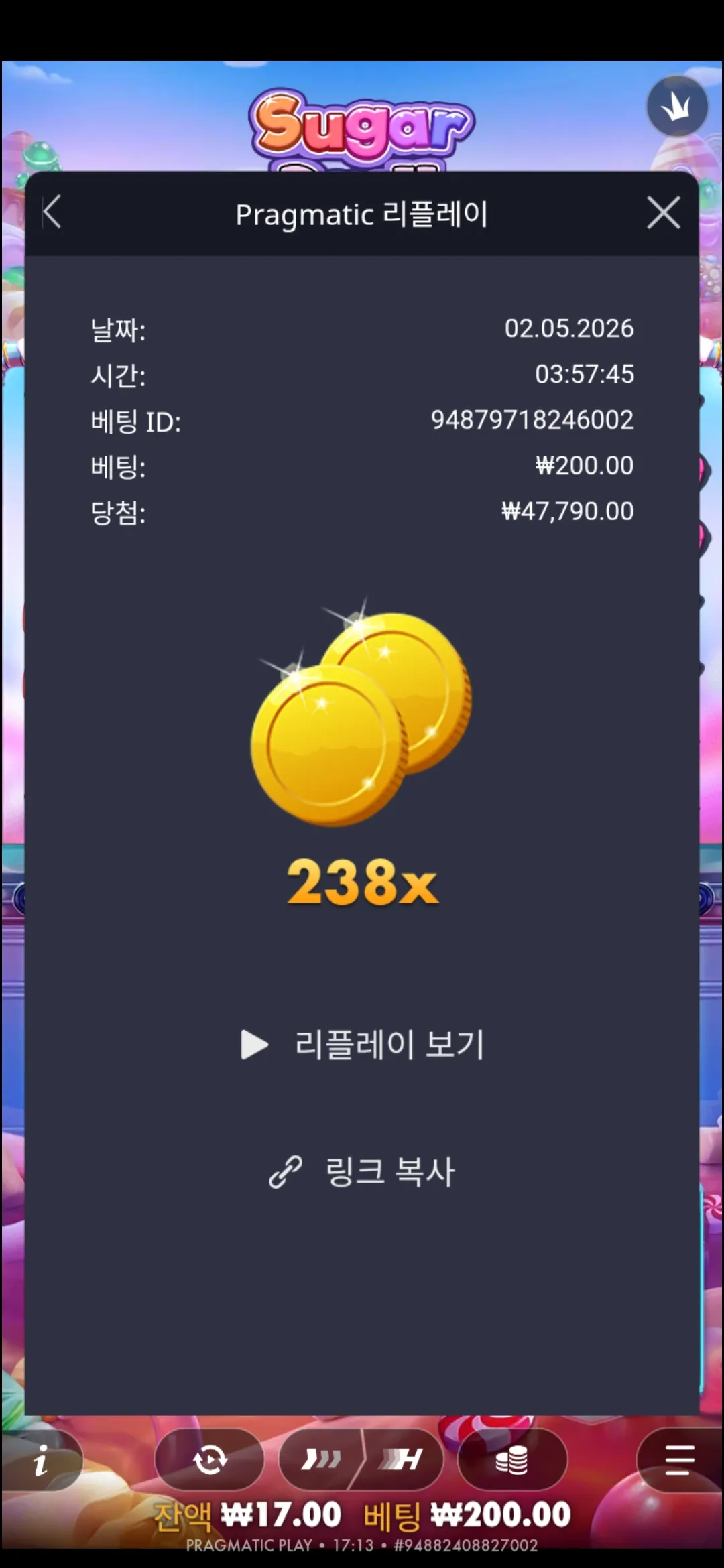Copy the replay link with 링크 복사
The height and width of the screenshot is (1568, 724).
(362, 1172)
